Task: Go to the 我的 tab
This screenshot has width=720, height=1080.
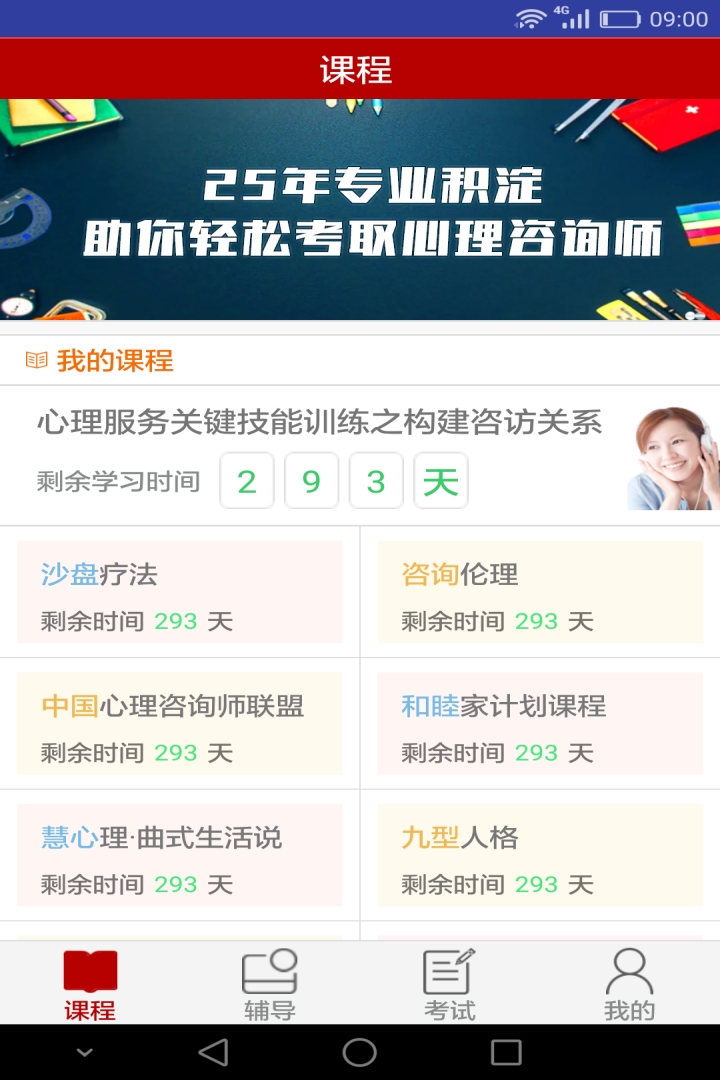Action: (630, 984)
